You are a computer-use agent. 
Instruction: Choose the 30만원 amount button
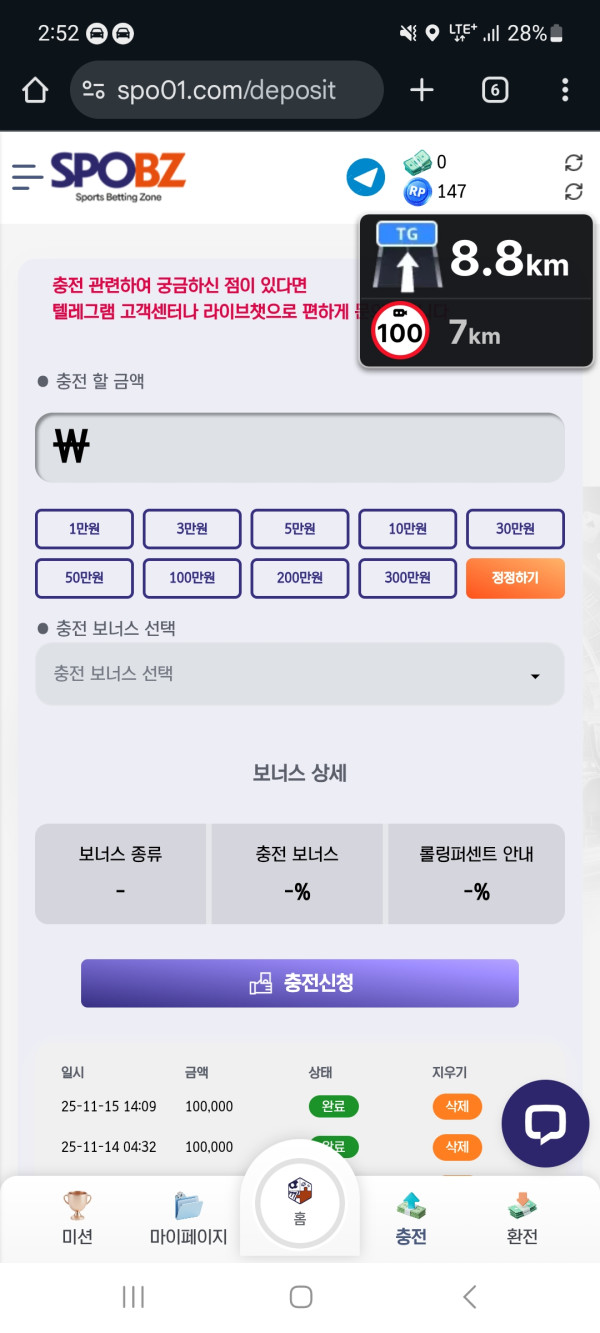click(x=515, y=528)
